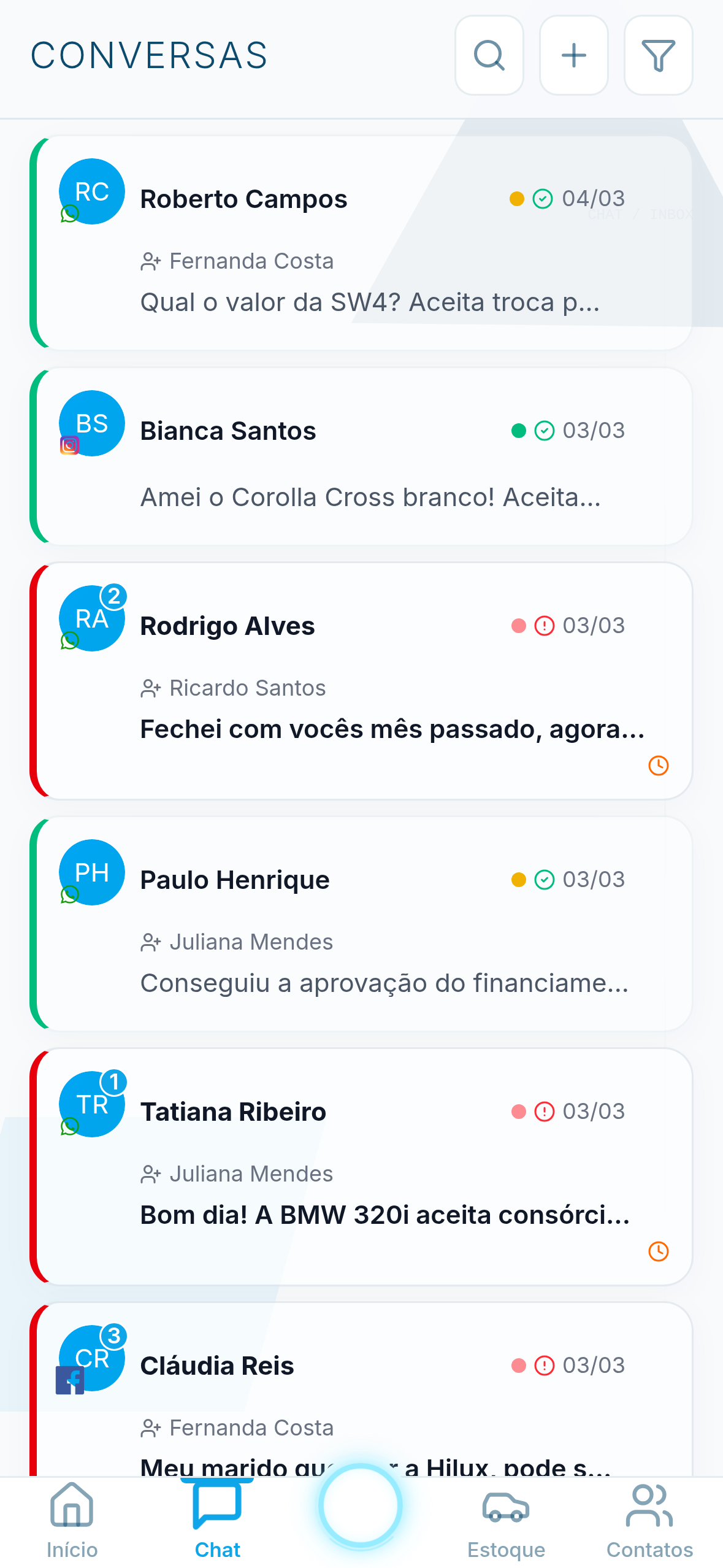Click Tatiana Ribeiro's avatar thumbnail
723x1568 pixels.
tap(91, 1104)
